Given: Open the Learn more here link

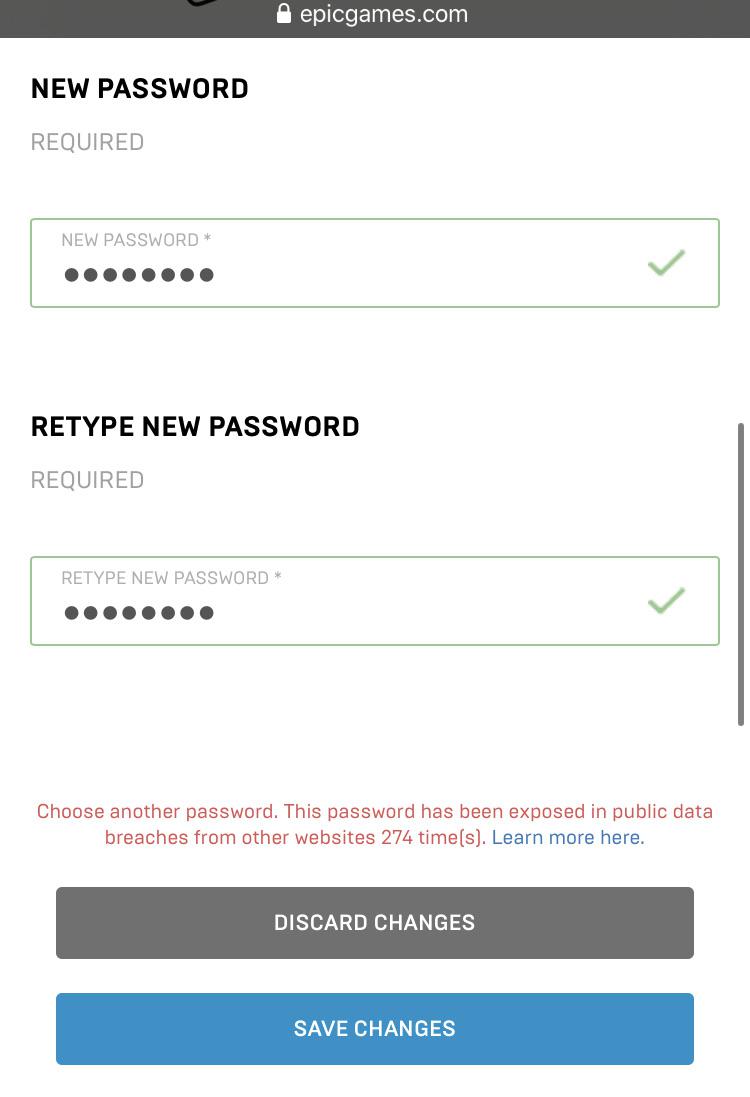Looking at the screenshot, I should (x=567, y=837).
